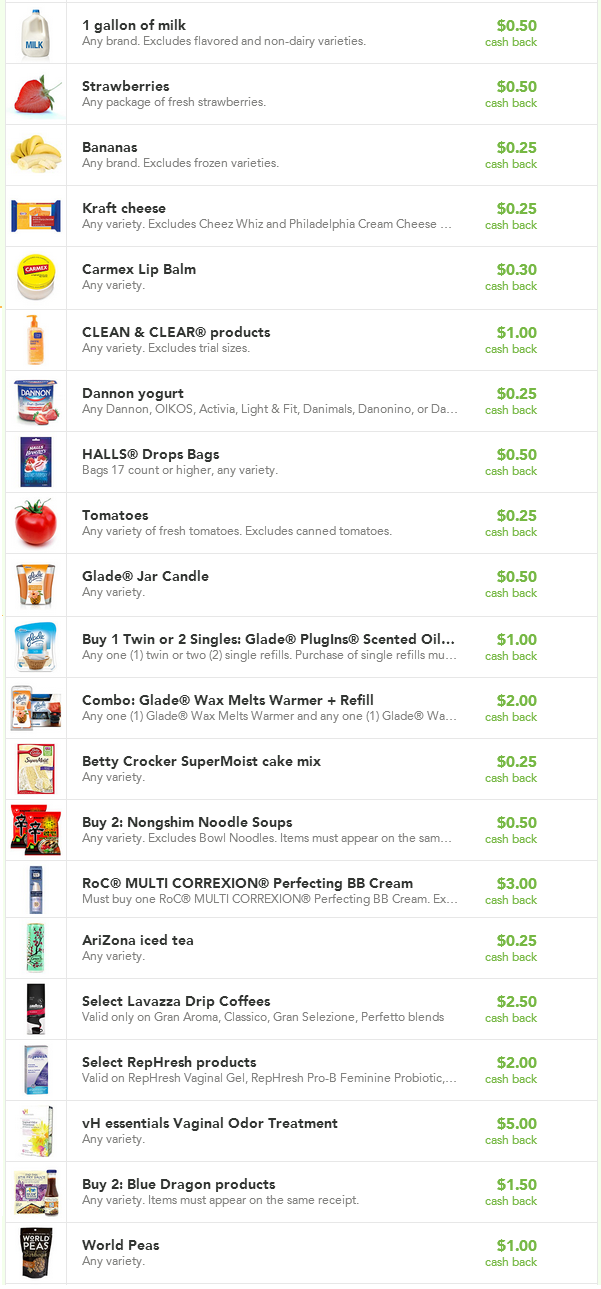Open the RoC MULTI CORREXION BB Cream offer
The image size is (601, 1289).
(247, 883)
